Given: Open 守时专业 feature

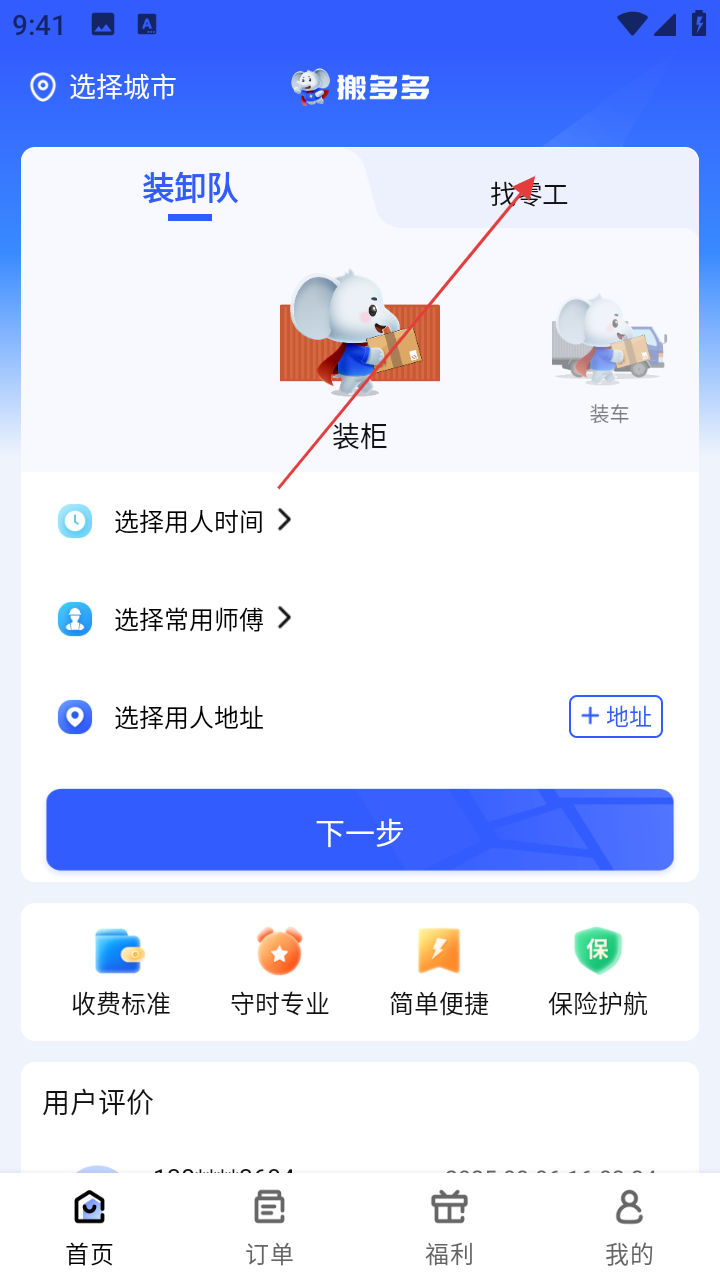Looking at the screenshot, I should coord(280,972).
